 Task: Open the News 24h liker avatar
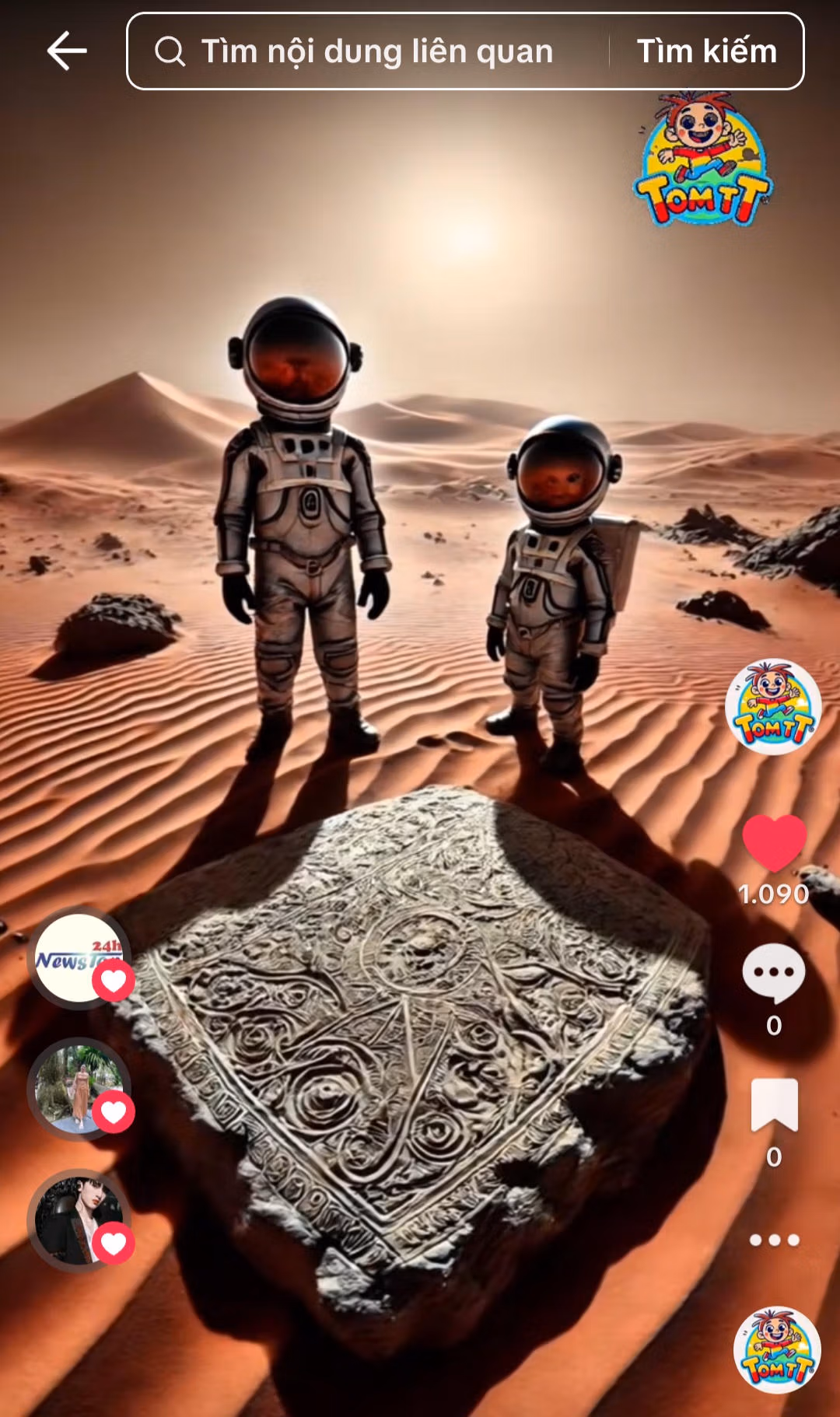pos(78,958)
